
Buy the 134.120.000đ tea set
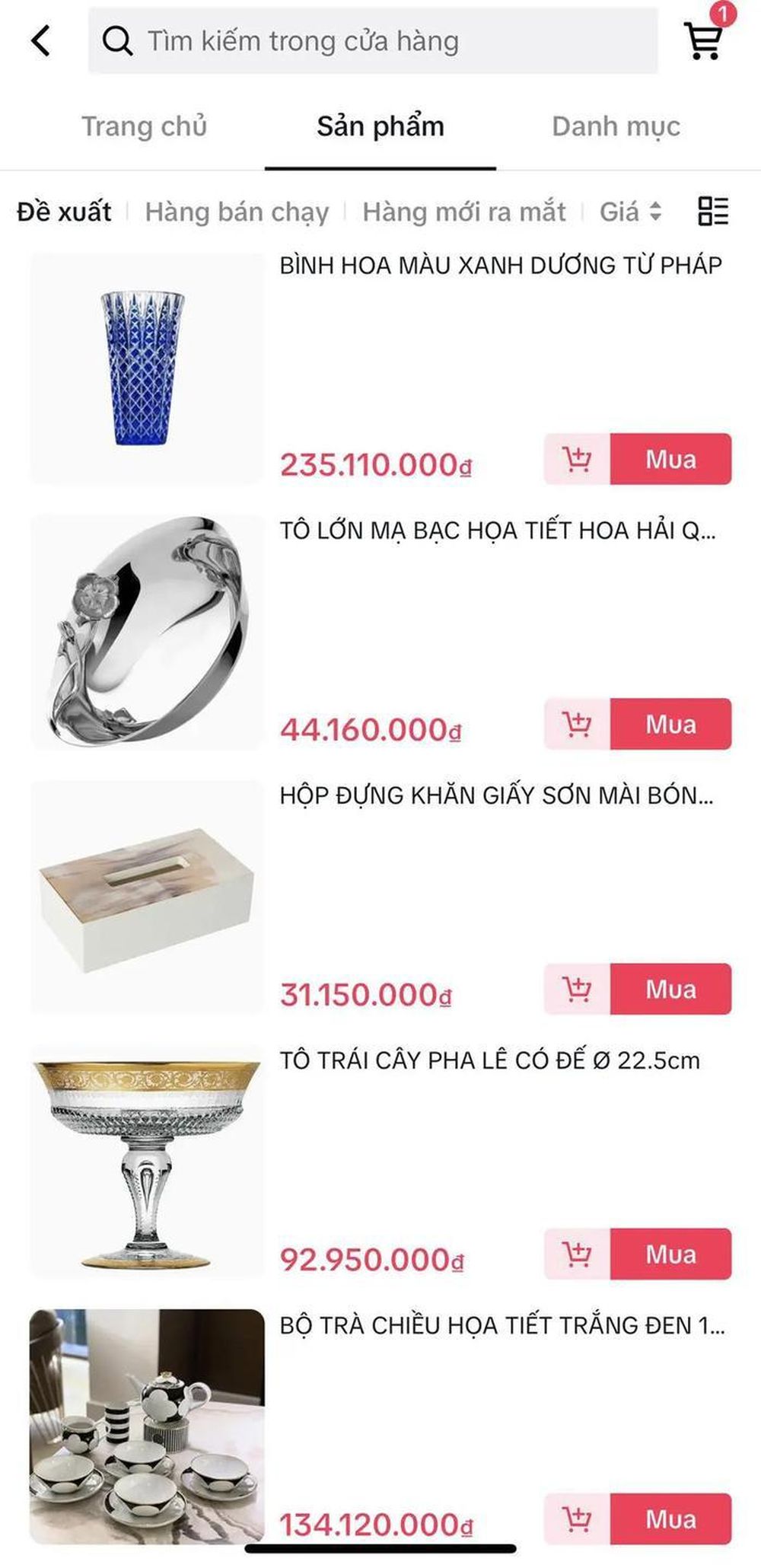point(670,1519)
